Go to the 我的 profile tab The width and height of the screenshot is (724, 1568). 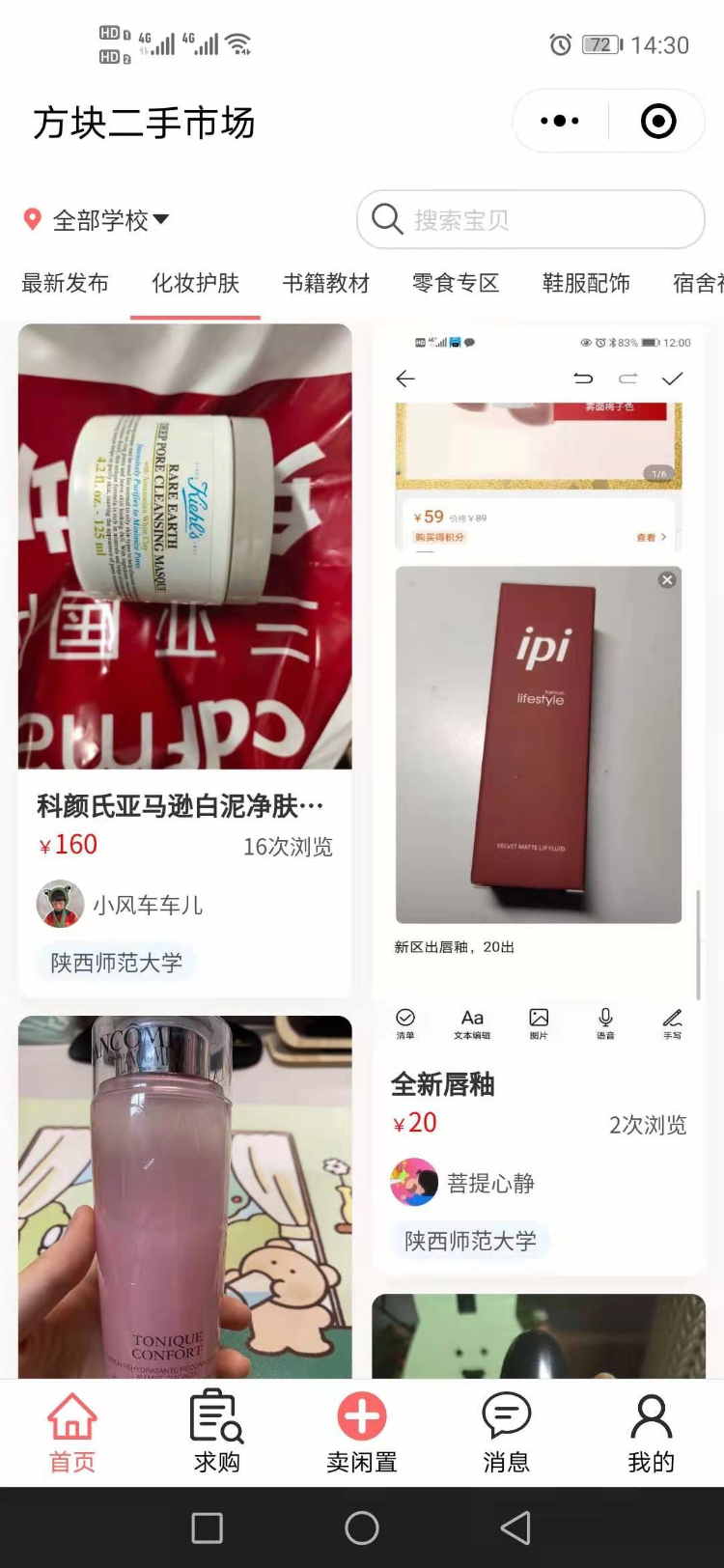point(652,1433)
